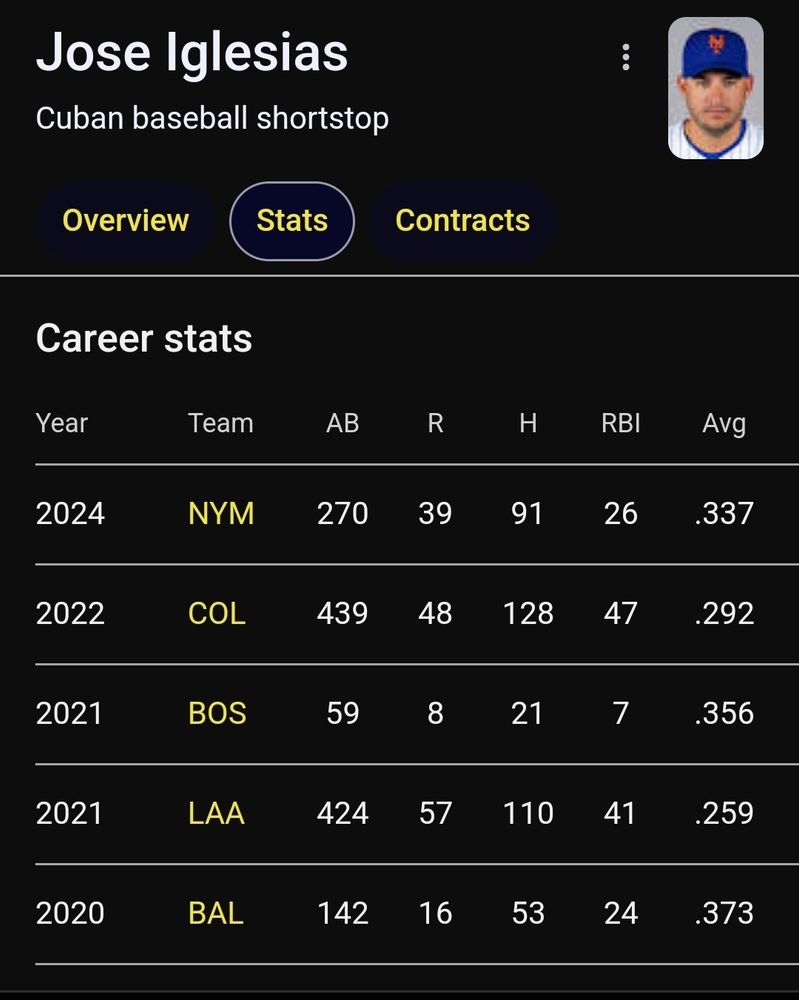Image resolution: width=799 pixels, height=1000 pixels.
Task: Open Jose Iglesias's profile photo
Action: [715, 88]
